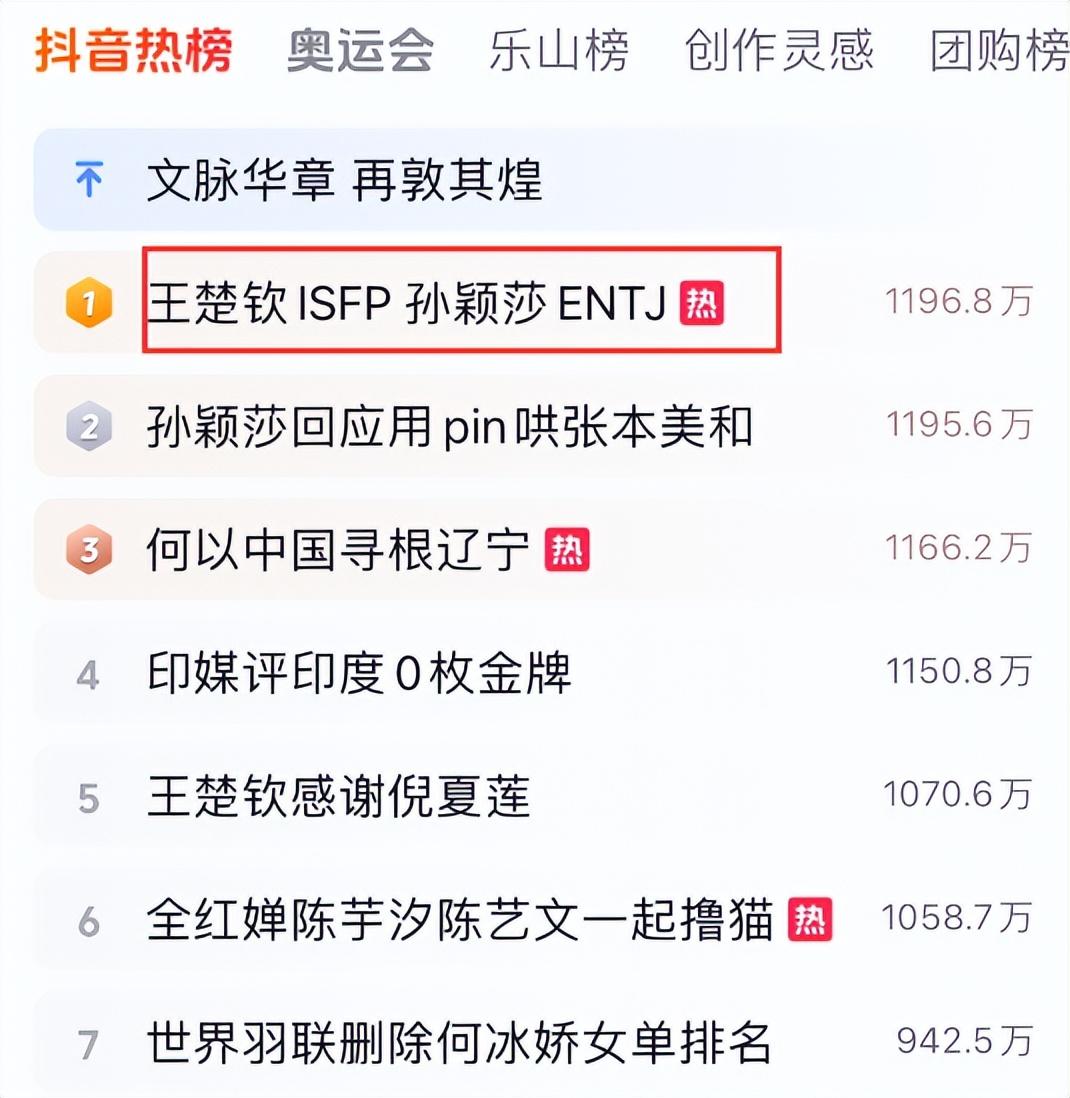
Task: Go to the 团购榜 tab
Action: click(x=998, y=50)
